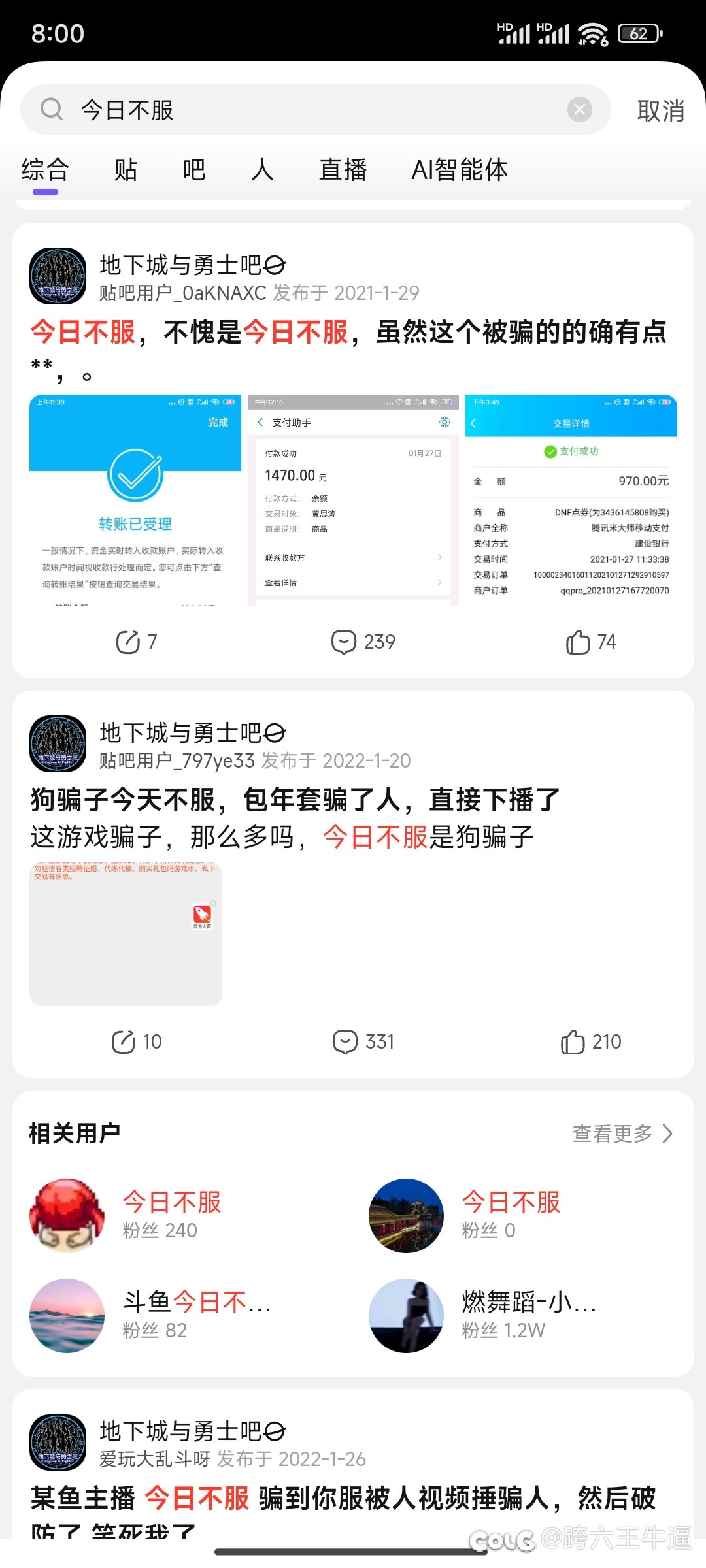Select the 人 tab
This screenshot has height=1568, width=706.
262,170
